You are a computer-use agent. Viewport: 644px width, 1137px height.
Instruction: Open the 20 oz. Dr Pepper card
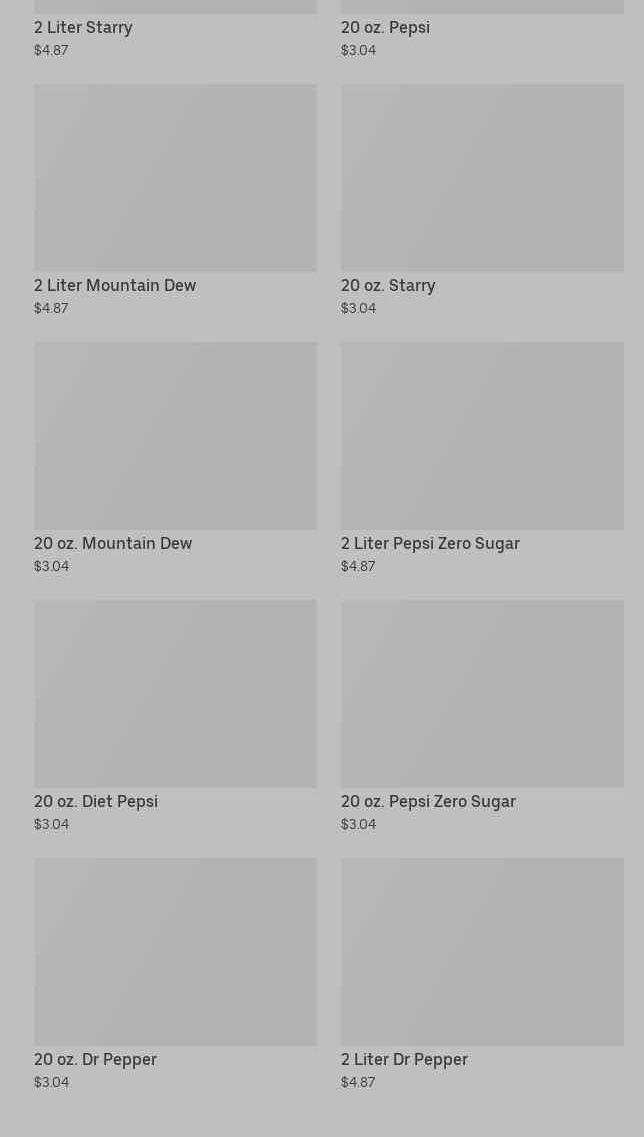(x=175, y=974)
